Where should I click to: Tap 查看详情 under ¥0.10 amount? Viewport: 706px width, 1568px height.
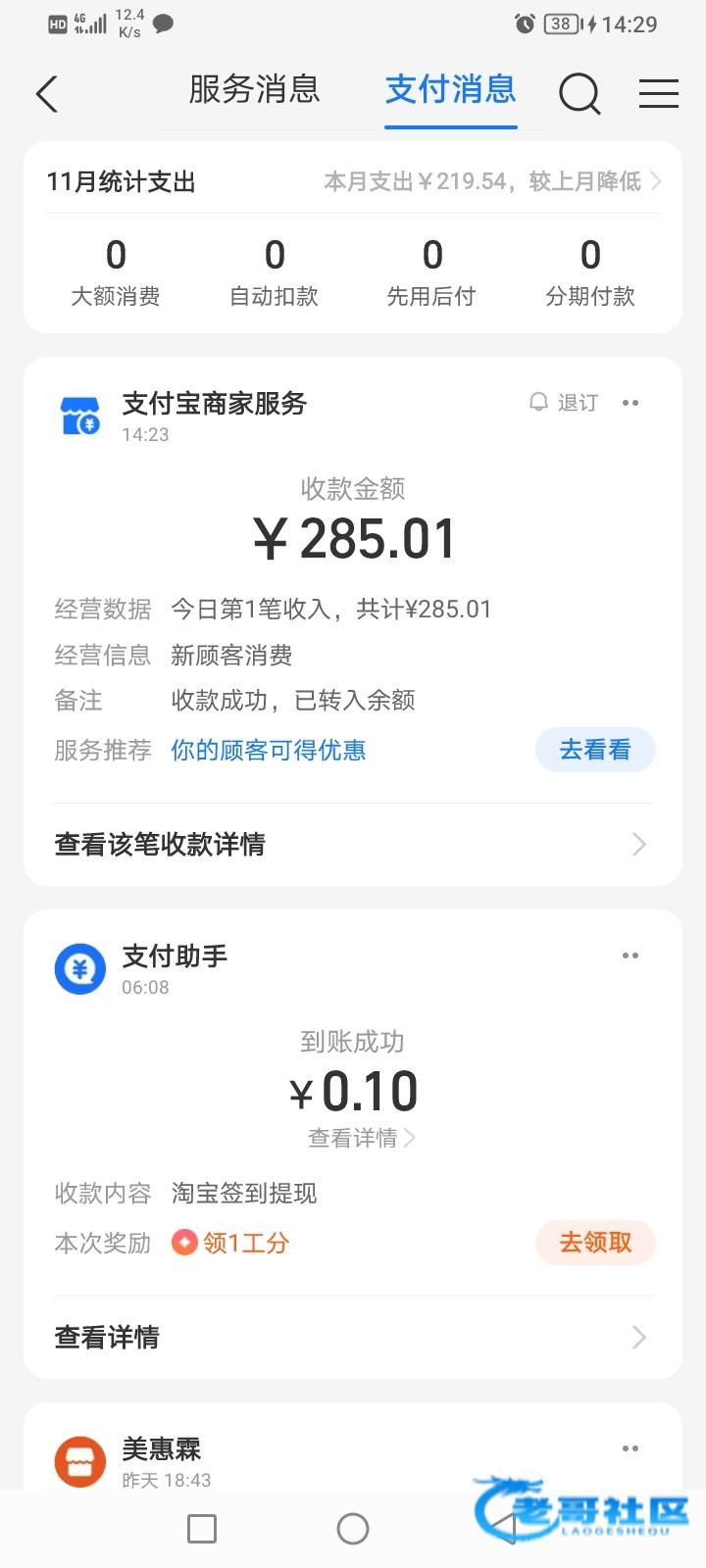point(362,1138)
